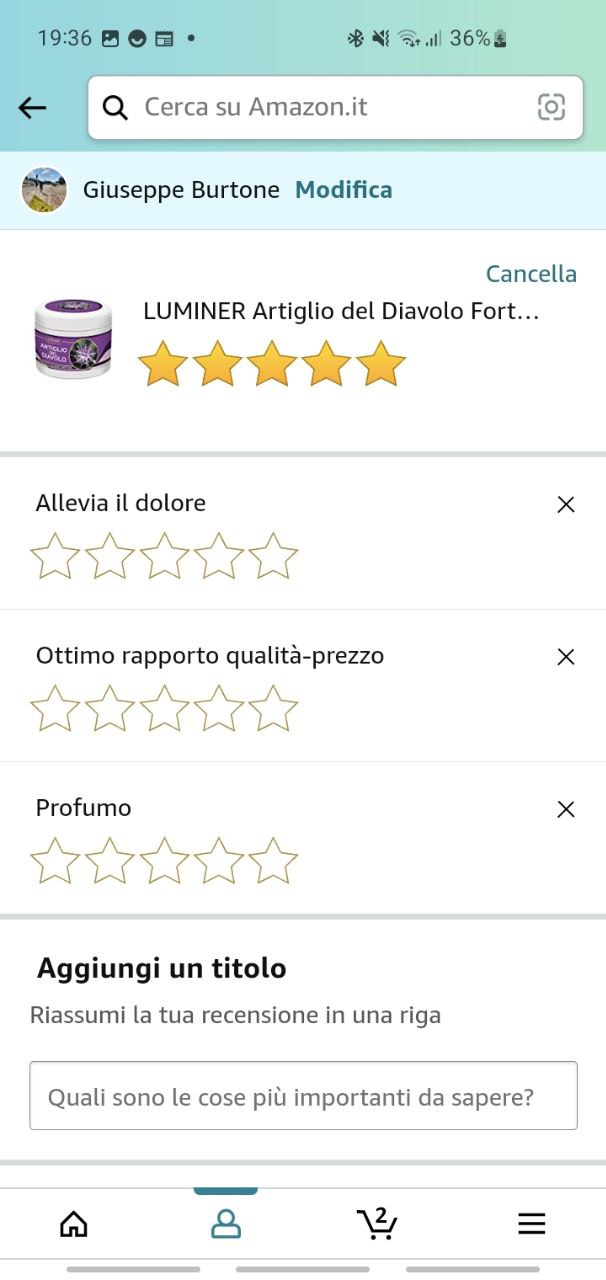Rate Profumo one star
This screenshot has width=606, height=1280.
coord(55,861)
